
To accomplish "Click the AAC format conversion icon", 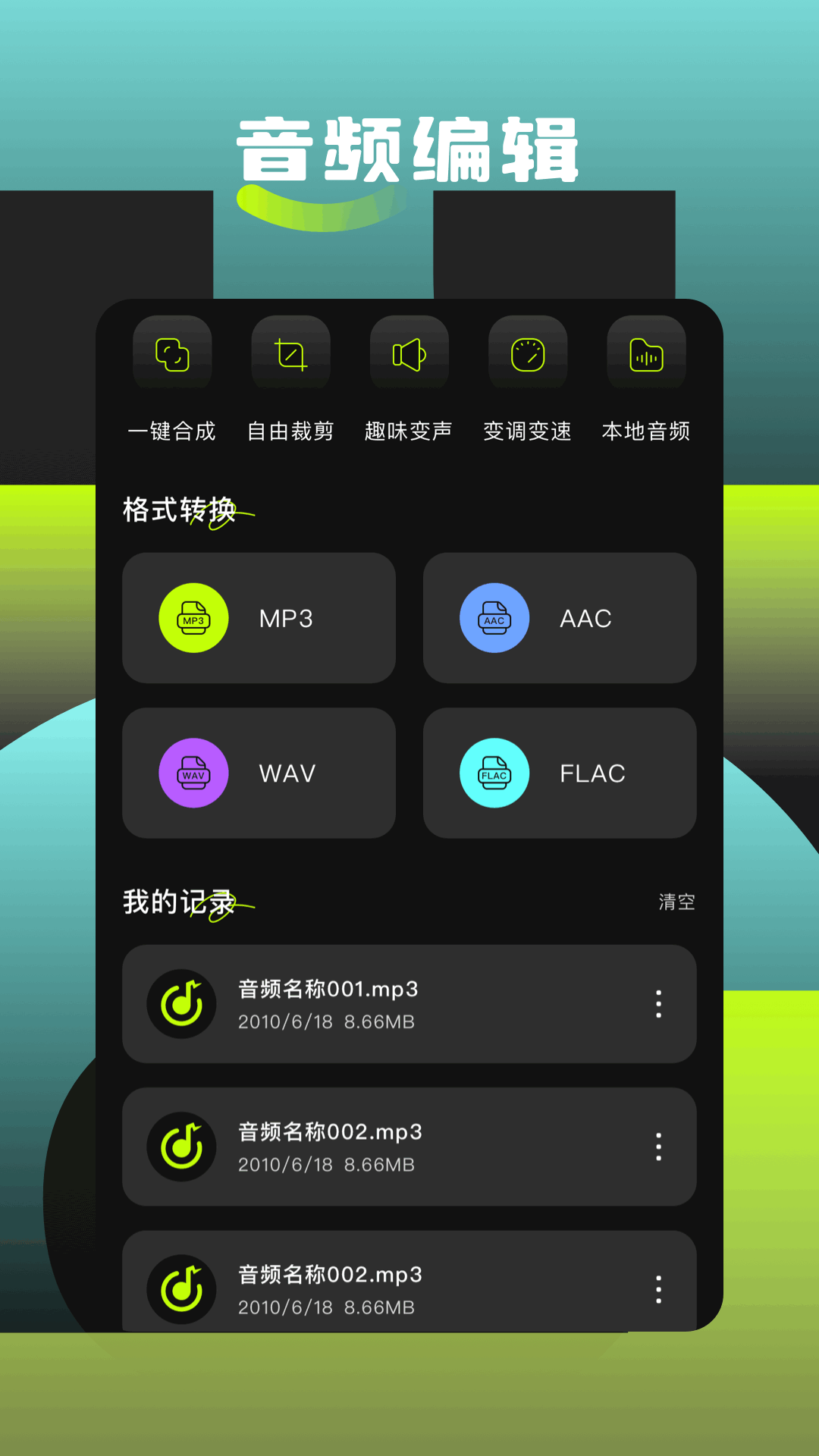I will tap(494, 618).
